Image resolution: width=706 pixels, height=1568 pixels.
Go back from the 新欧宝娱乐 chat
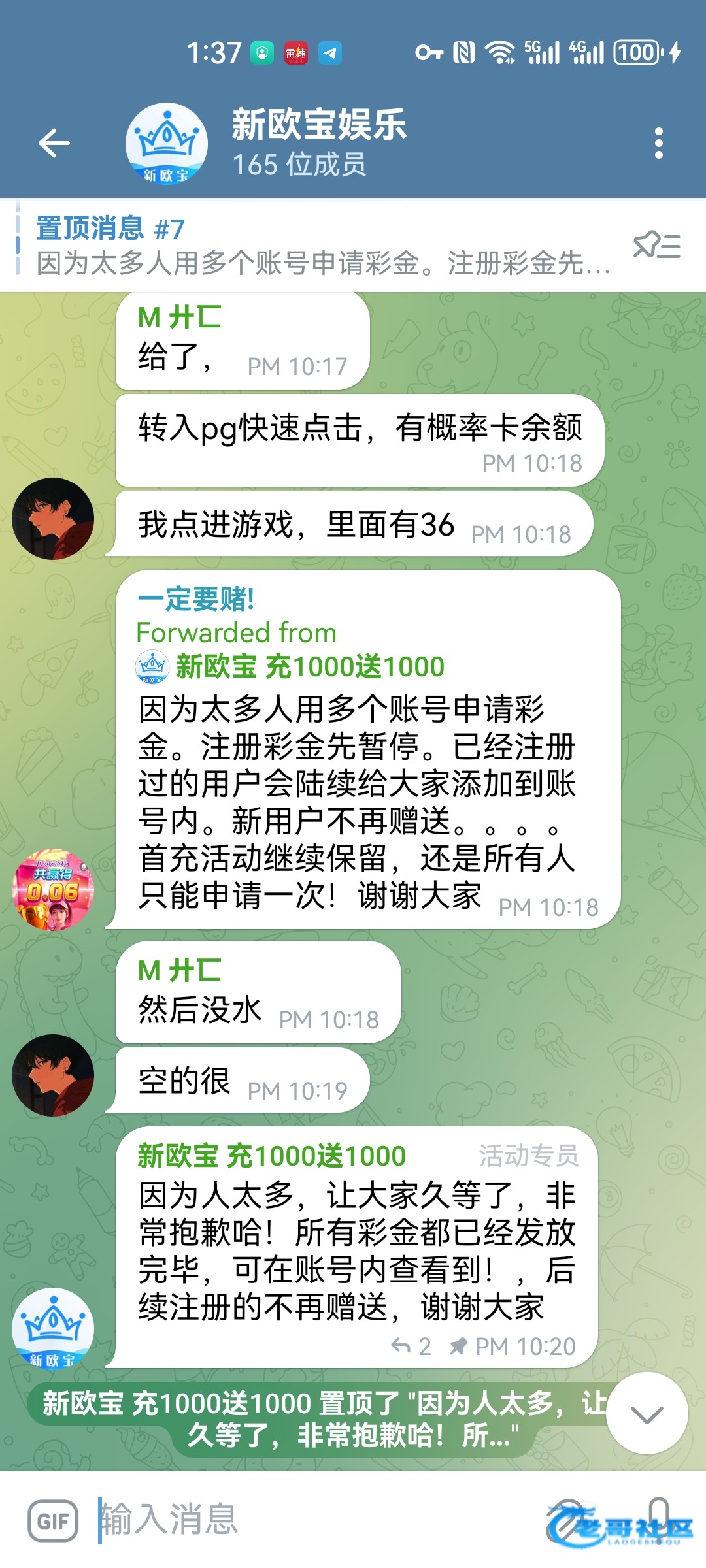54,143
